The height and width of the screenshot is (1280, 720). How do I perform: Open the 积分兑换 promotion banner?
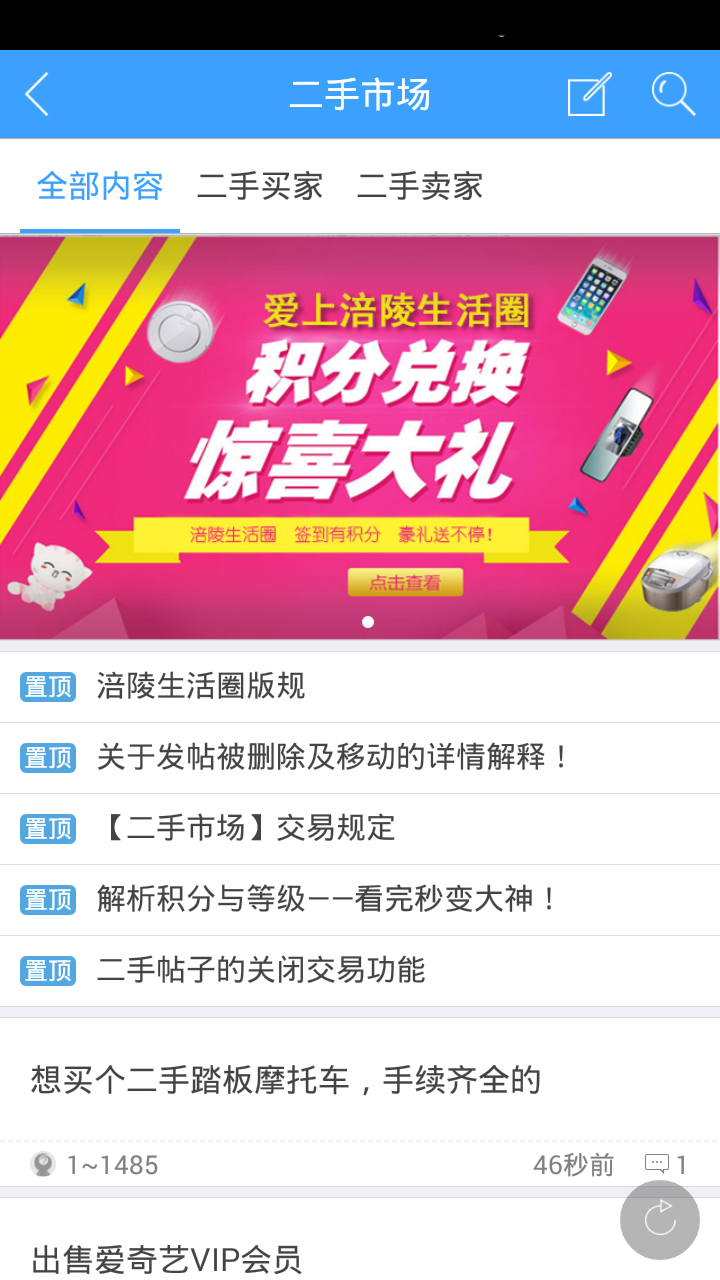tap(360, 438)
